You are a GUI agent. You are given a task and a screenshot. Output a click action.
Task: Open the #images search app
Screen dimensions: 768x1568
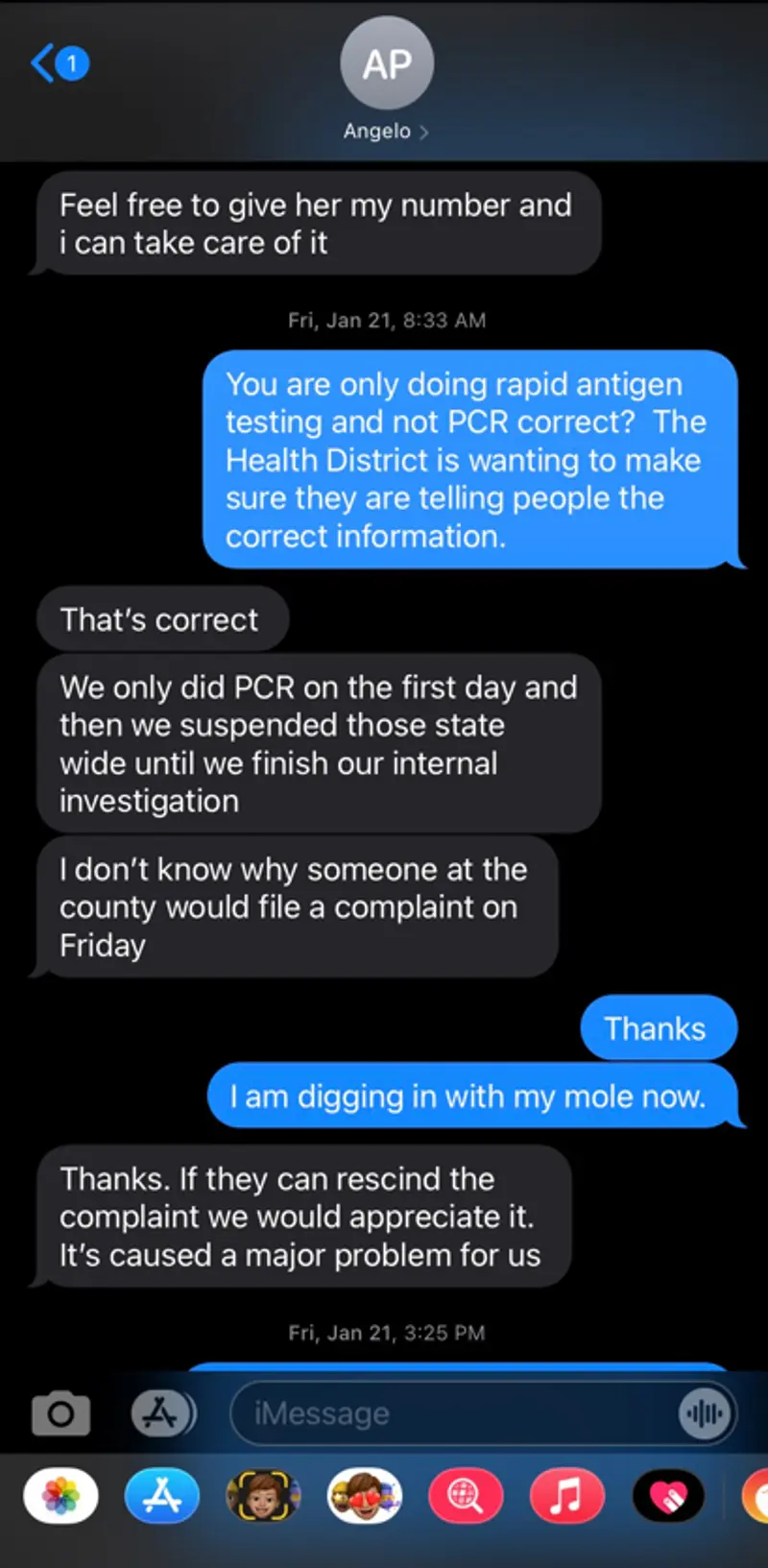tap(465, 1496)
